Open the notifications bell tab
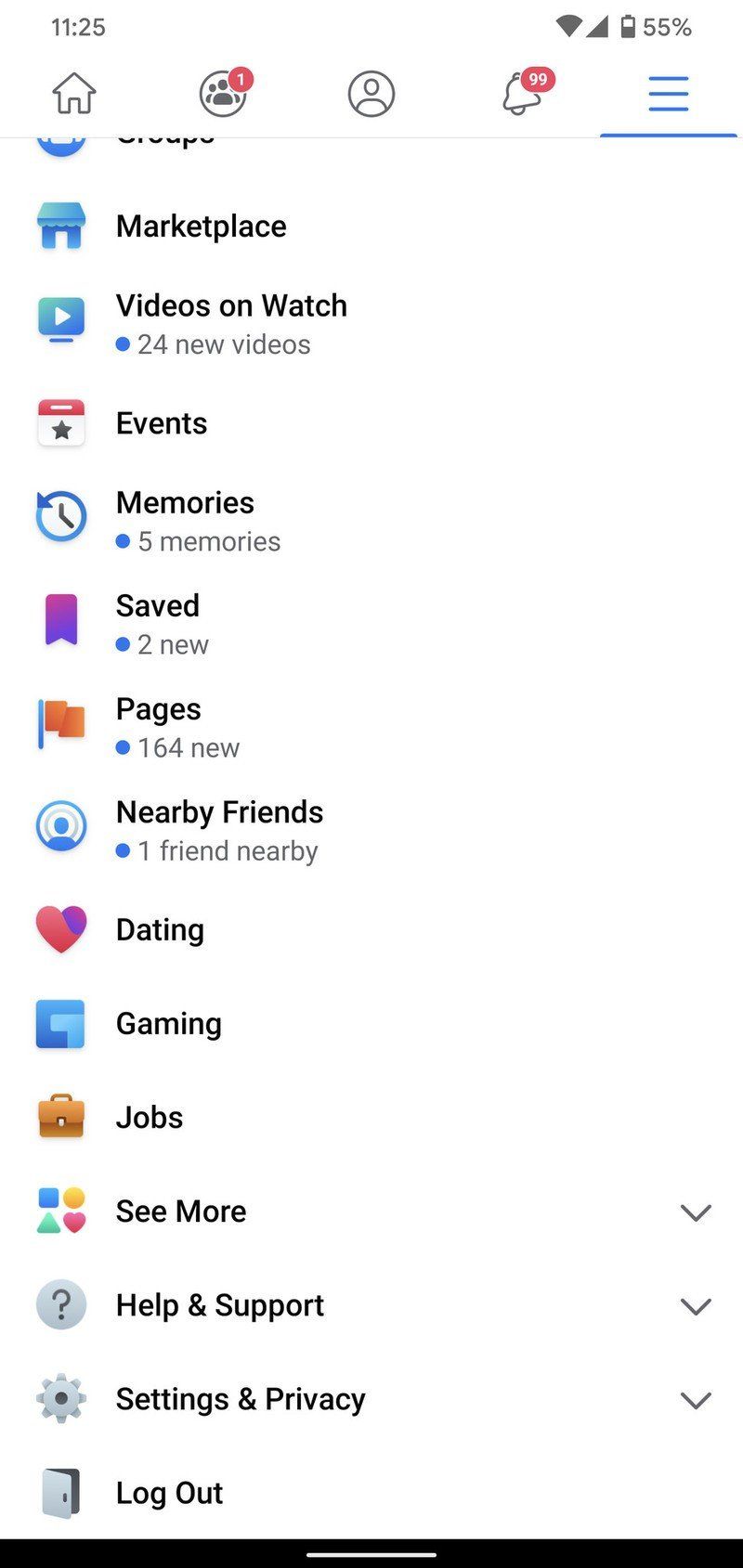This screenshot has height=1568, width=743. tap(522, 94)
